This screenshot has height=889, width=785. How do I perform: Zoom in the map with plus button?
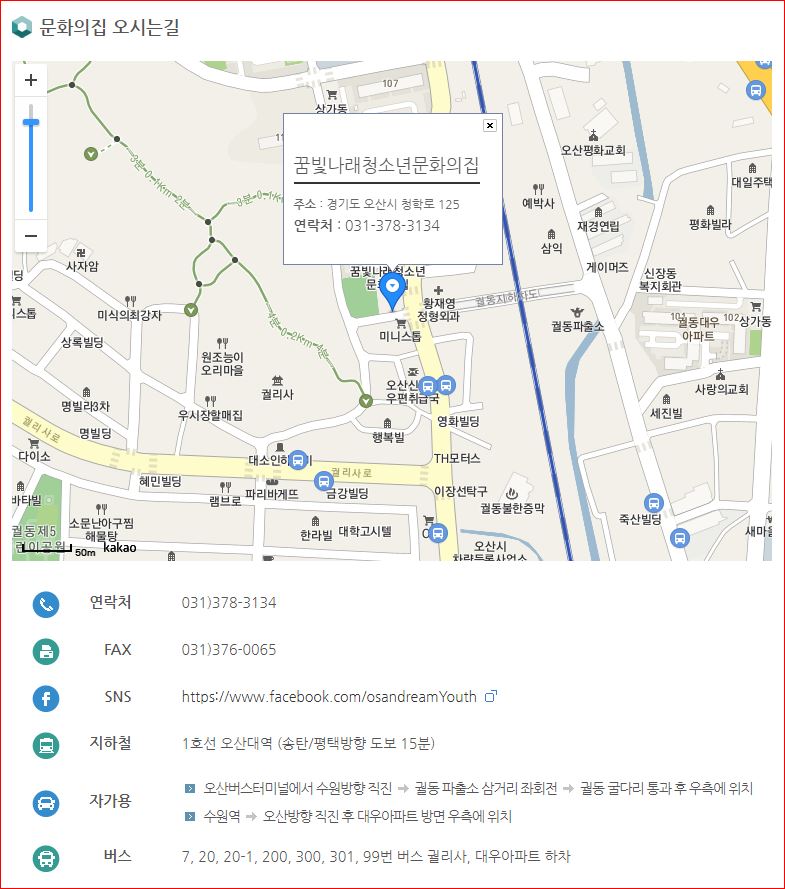tap(31, 80)
